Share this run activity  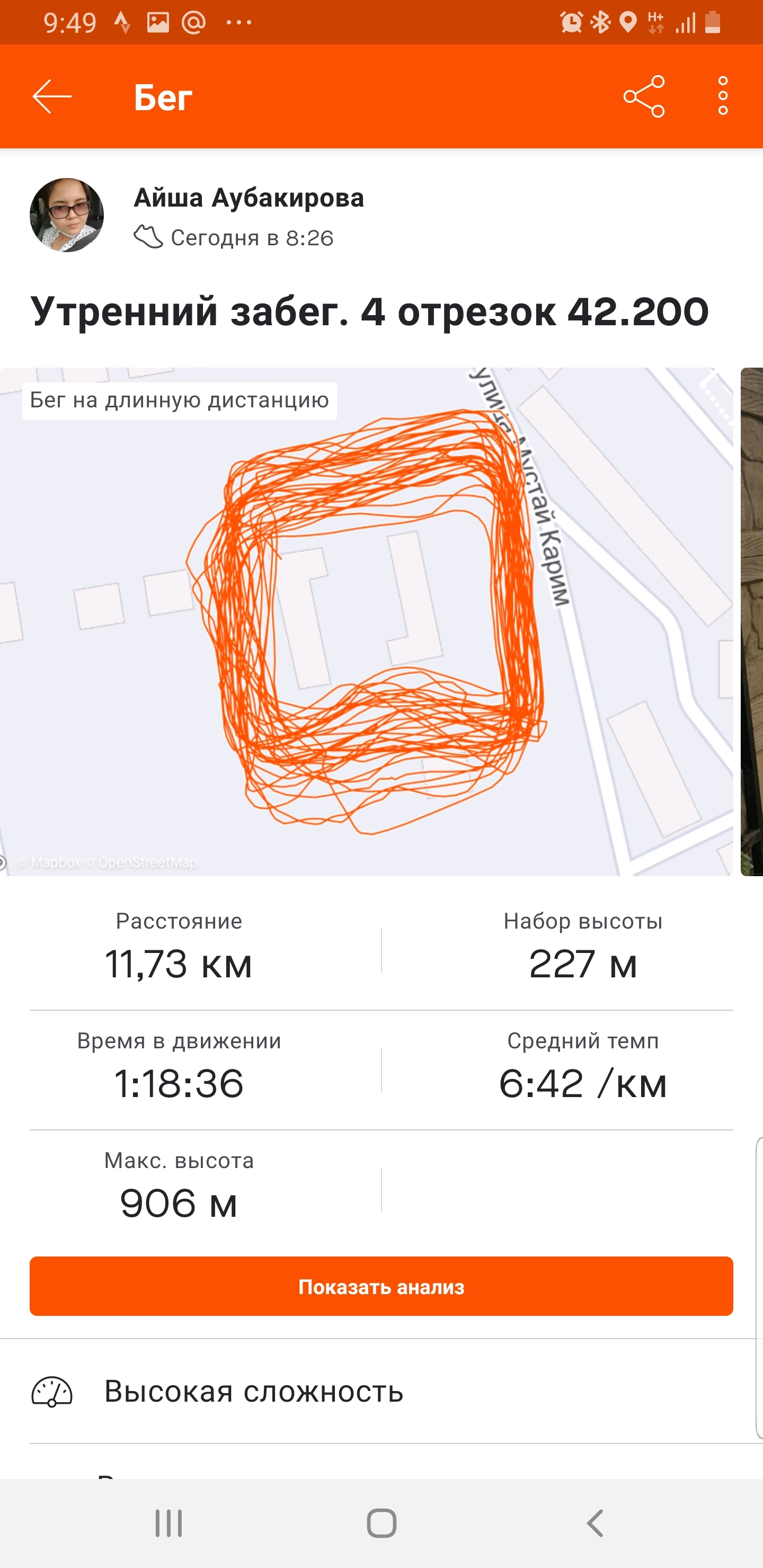click(644, 96)
